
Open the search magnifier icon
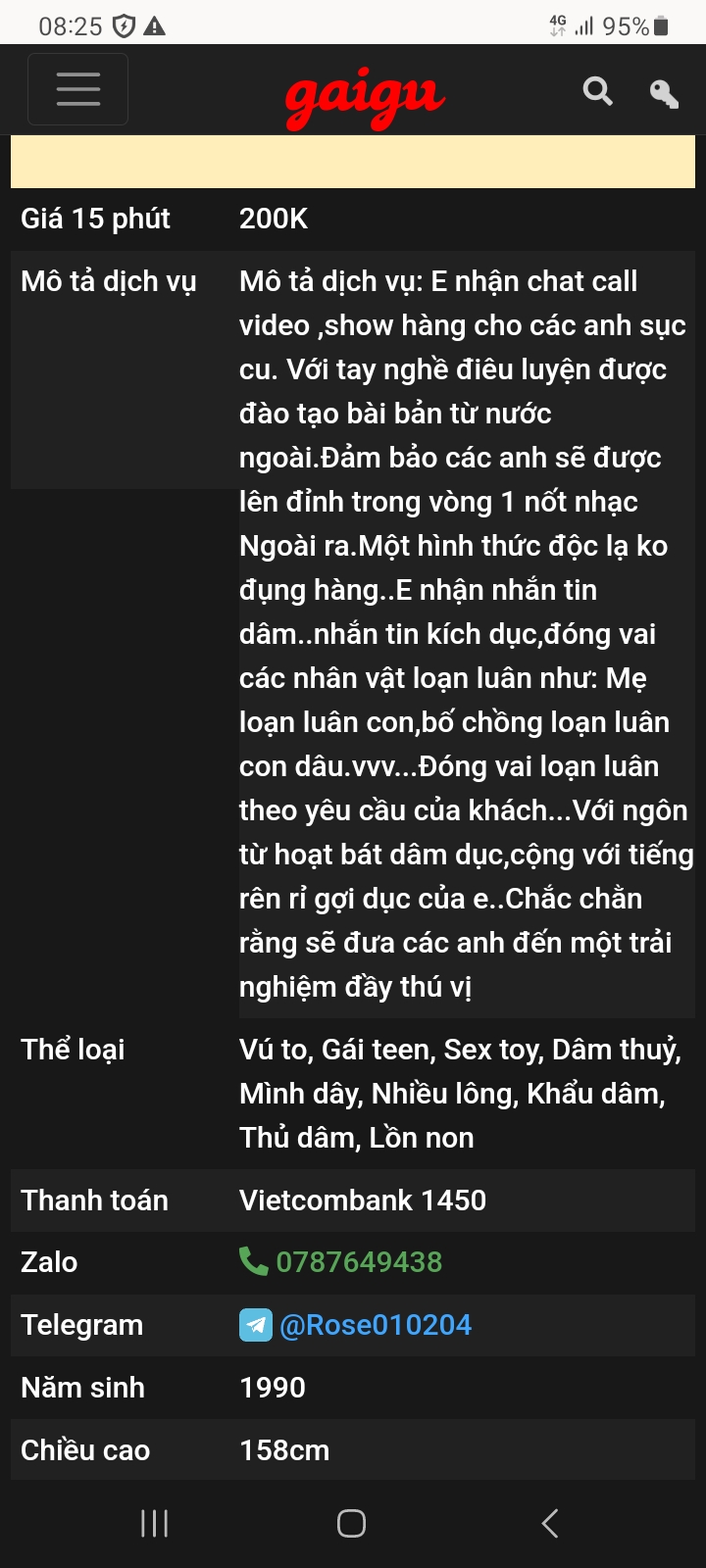click(x=598, y=91)
